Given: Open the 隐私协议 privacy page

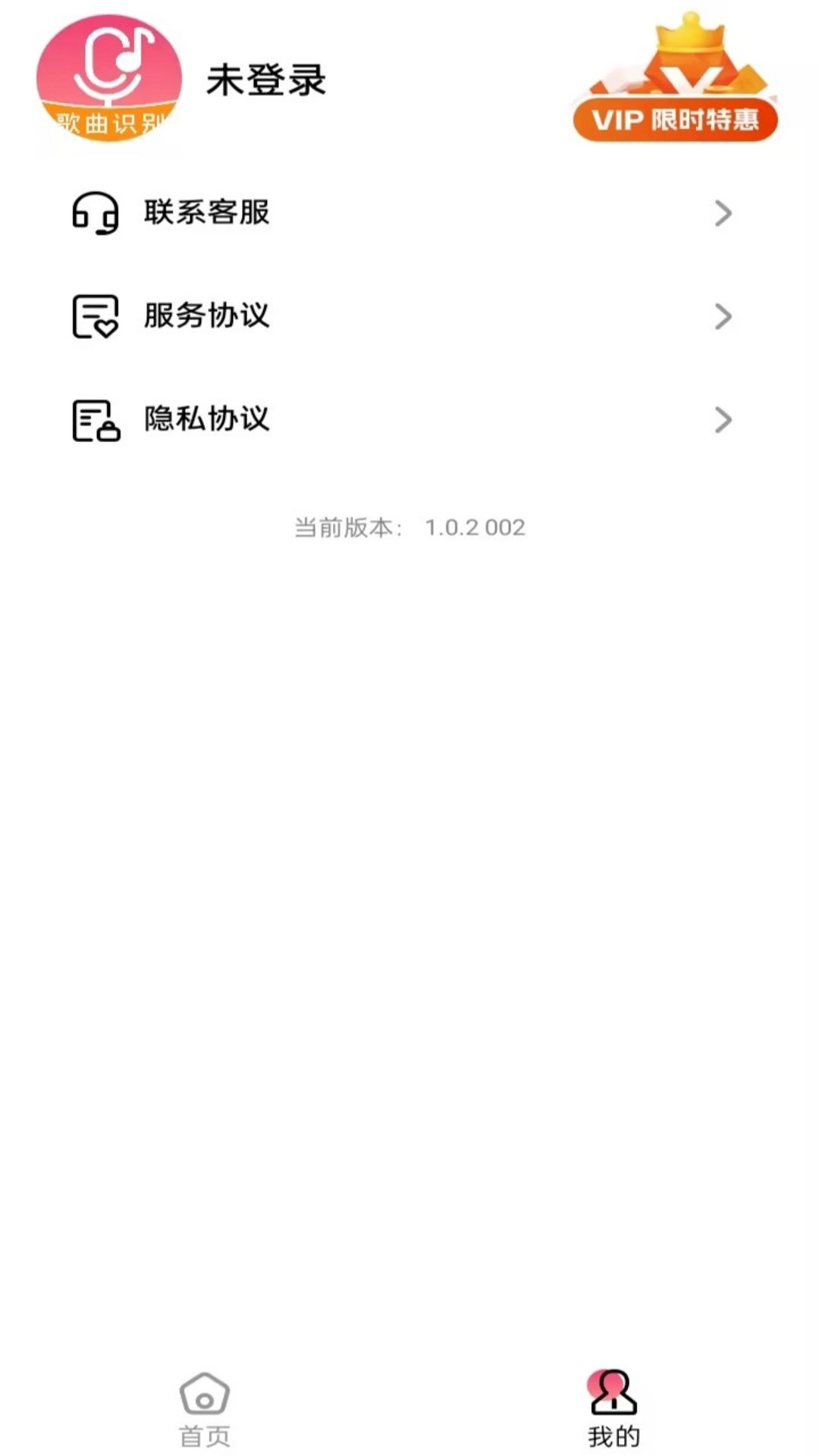Looking at the screenshot, I should click(205, 419).
